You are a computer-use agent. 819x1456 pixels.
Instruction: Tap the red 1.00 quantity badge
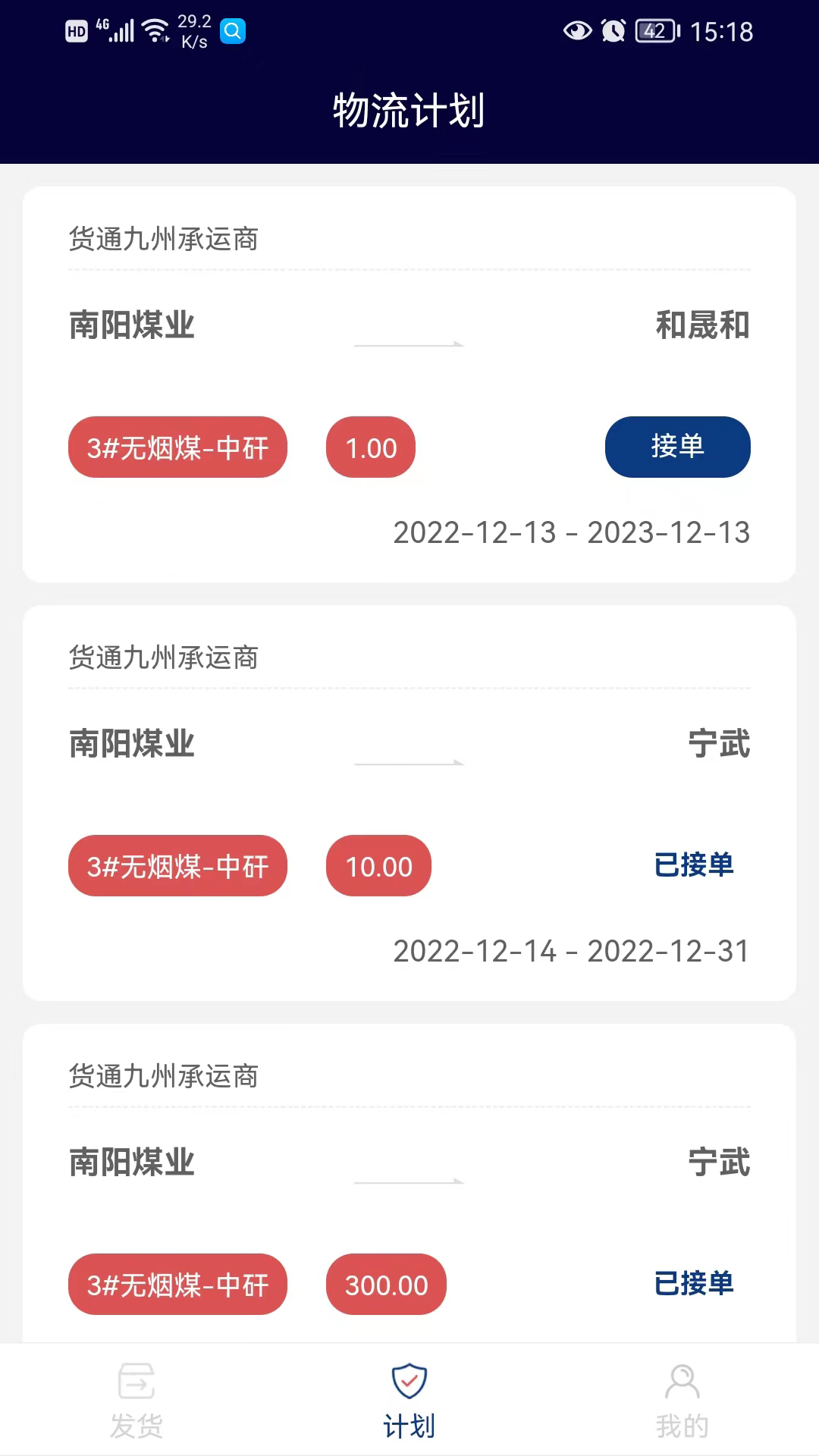[x=370, y=448]
